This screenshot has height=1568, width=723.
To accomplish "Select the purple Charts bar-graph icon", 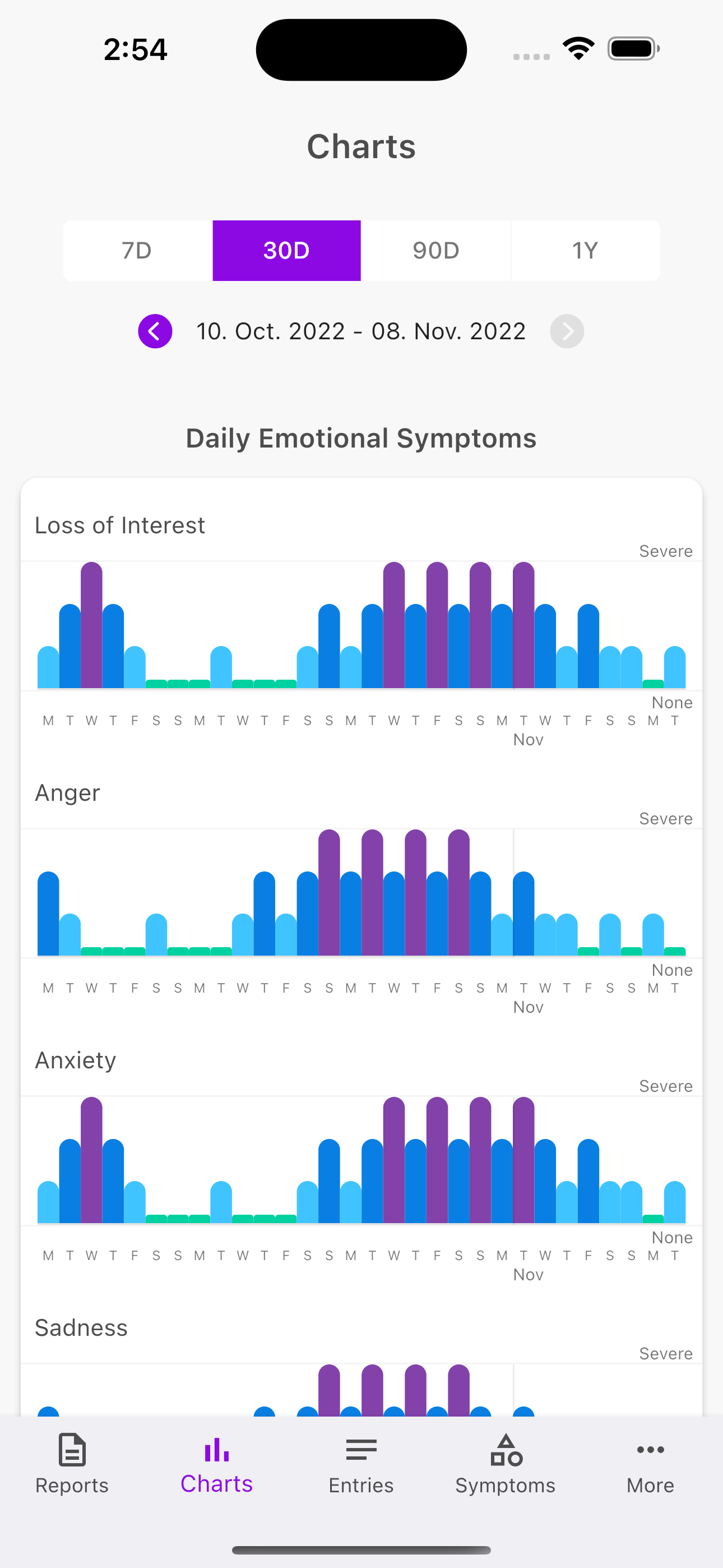I will coord(216,1451).
